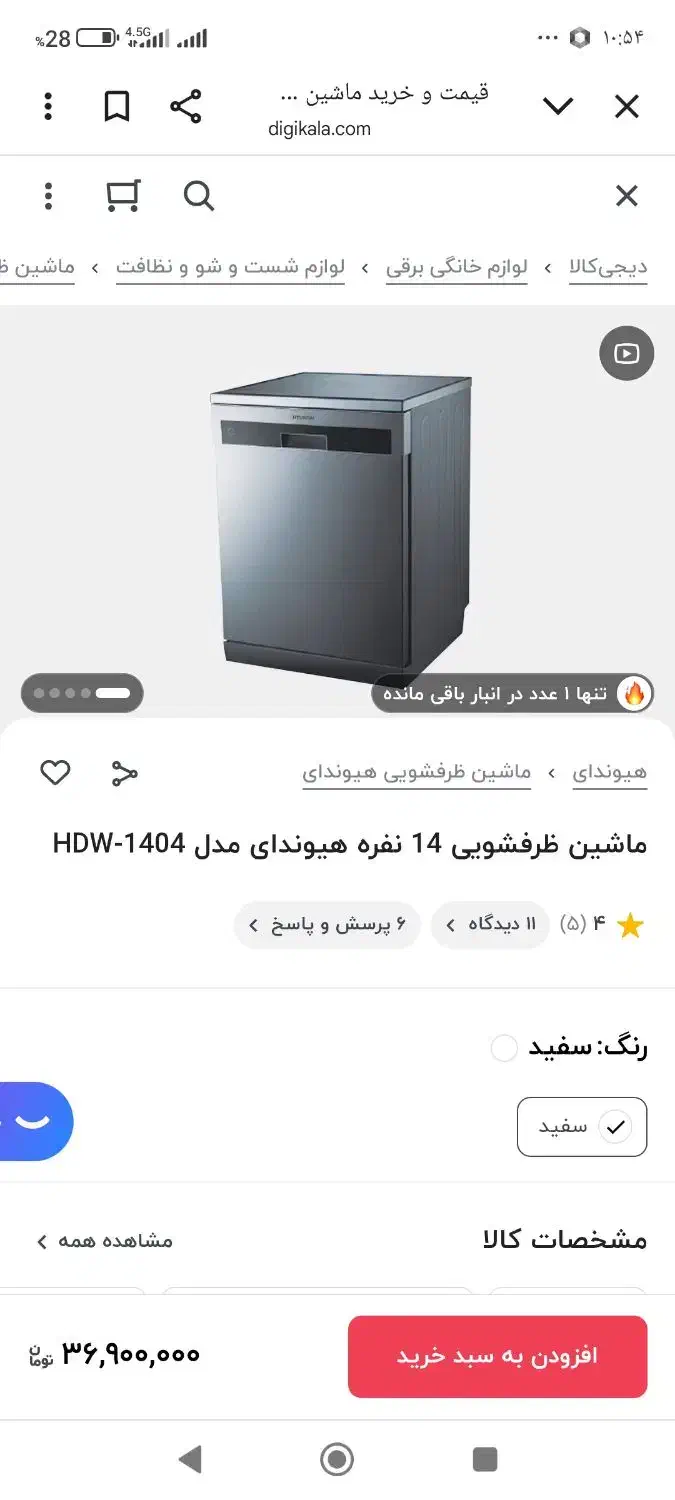
Task: Close the in-app browser tab
Action: pyautogui.click(x=626, y=106)
